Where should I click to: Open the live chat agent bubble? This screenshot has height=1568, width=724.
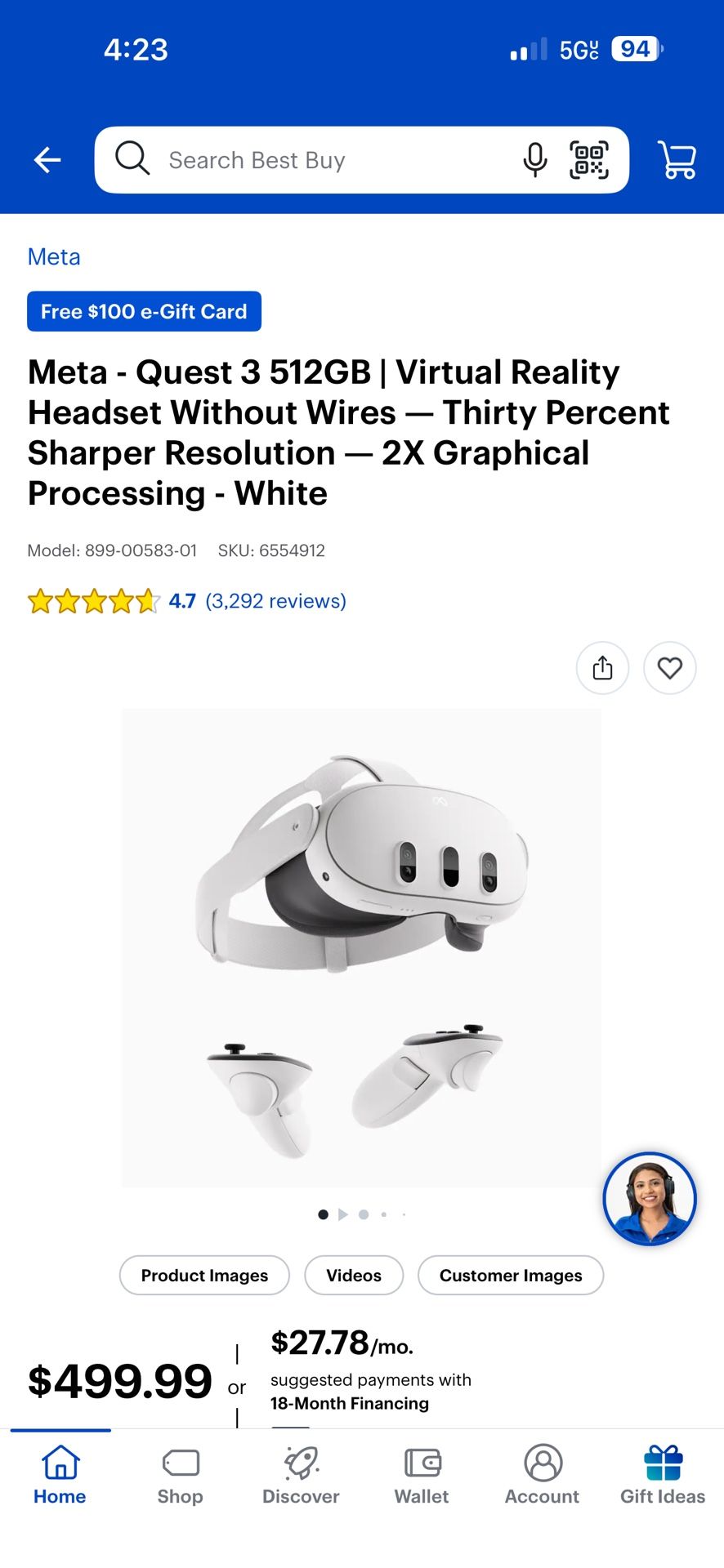(x=649, y=1198)
